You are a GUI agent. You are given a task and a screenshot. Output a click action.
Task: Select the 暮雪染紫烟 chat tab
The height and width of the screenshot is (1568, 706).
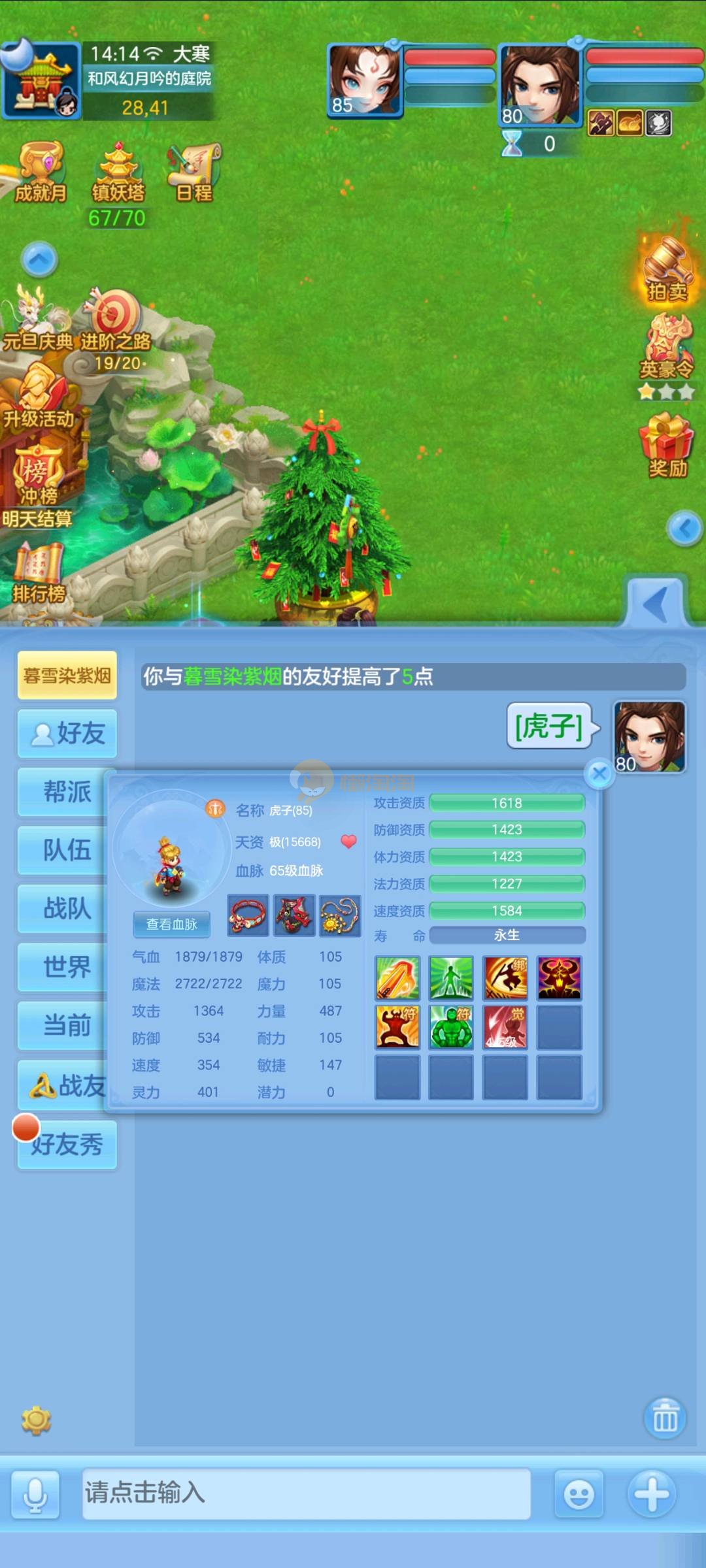point(67,676)
